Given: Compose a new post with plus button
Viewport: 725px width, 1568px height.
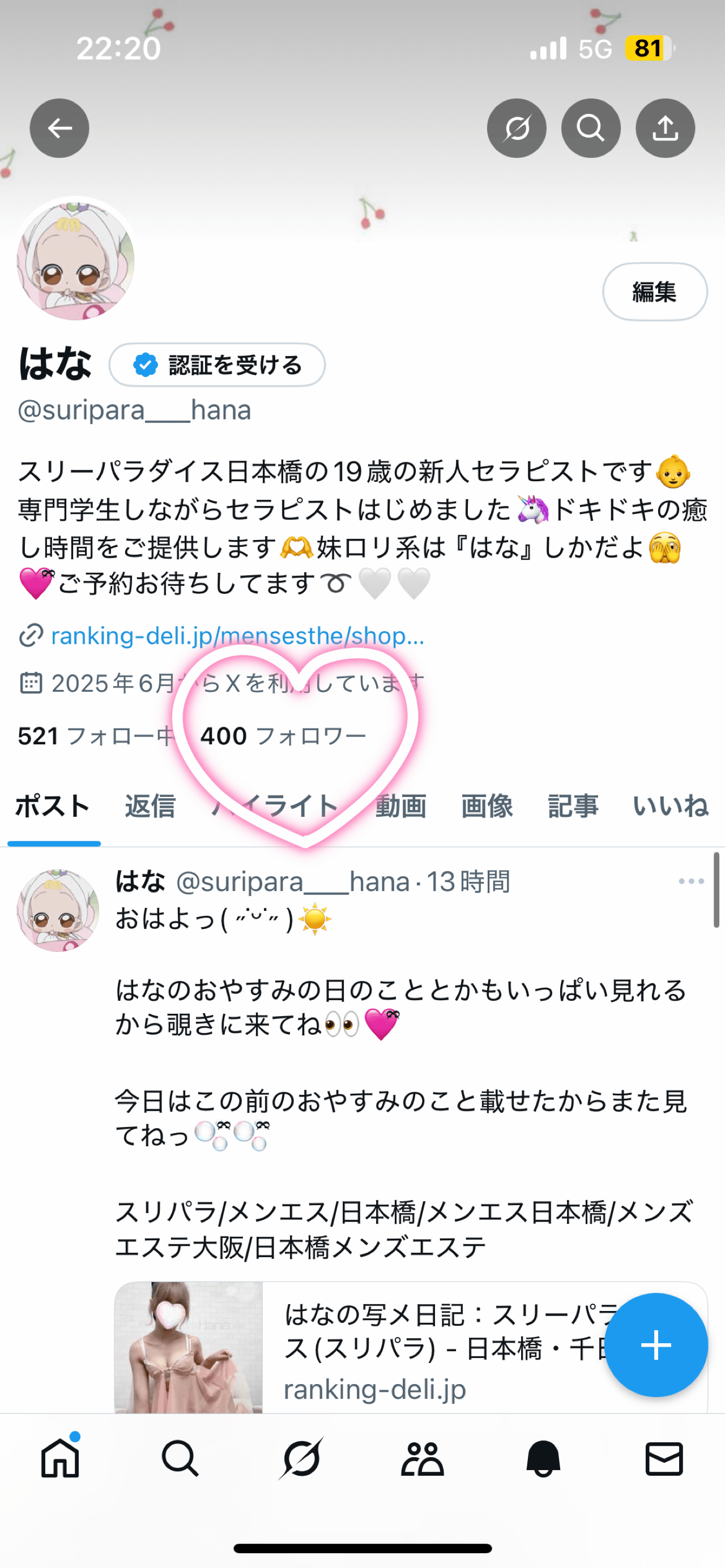Looking at the screenshot, I should point(655,1345).
